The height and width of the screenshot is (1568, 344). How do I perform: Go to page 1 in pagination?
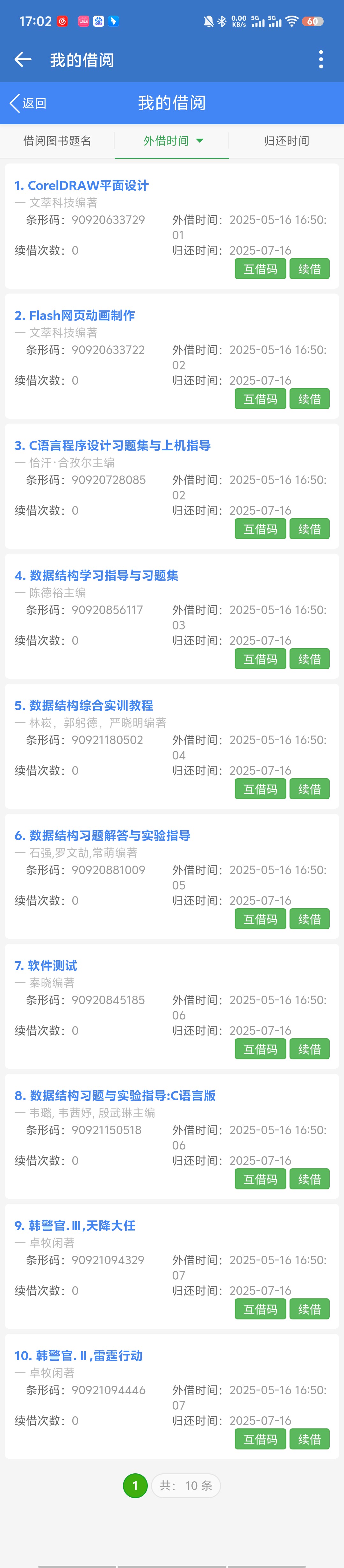(135, 1486)
